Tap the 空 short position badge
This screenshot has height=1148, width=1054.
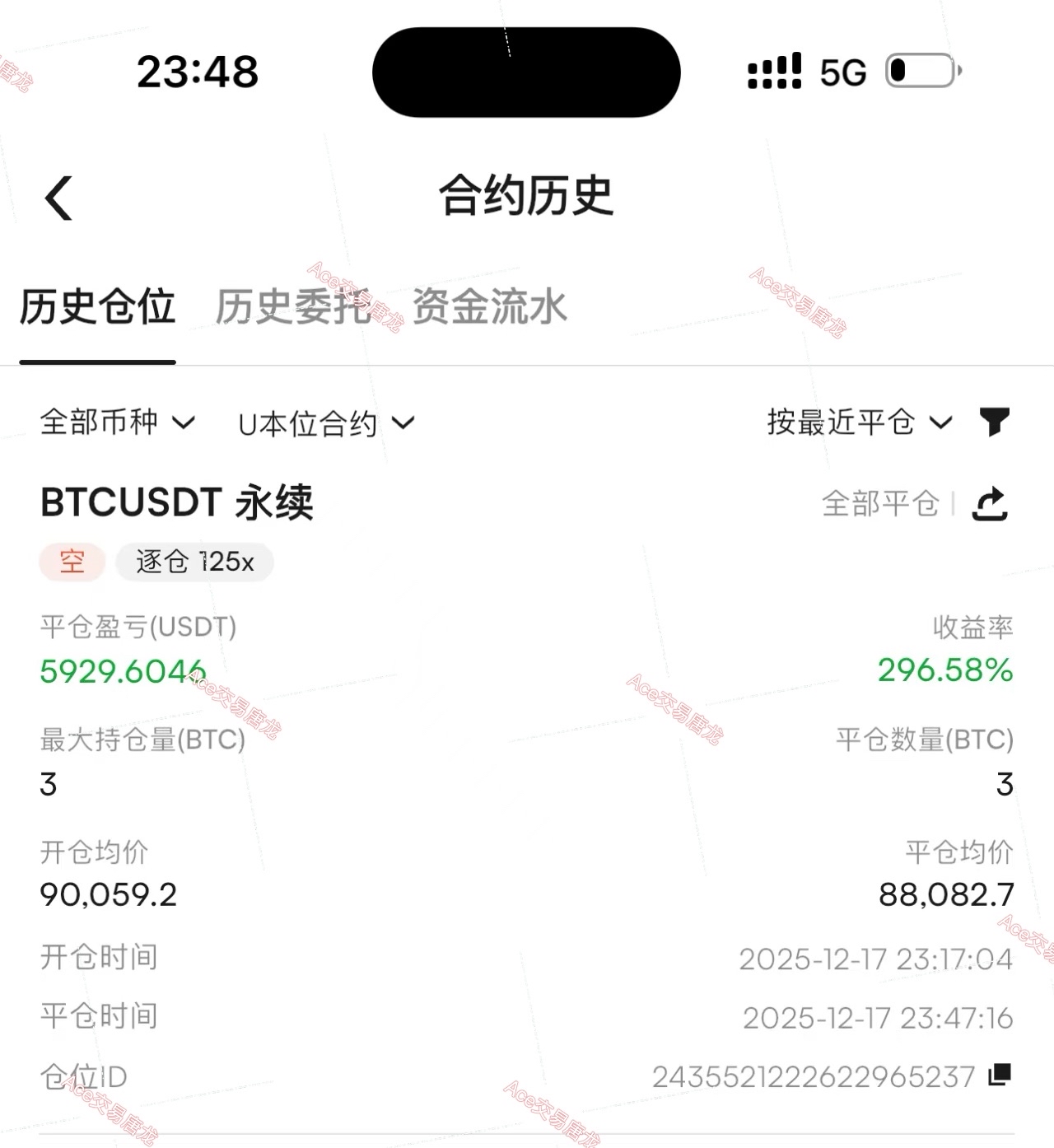(x=72, y=562)
